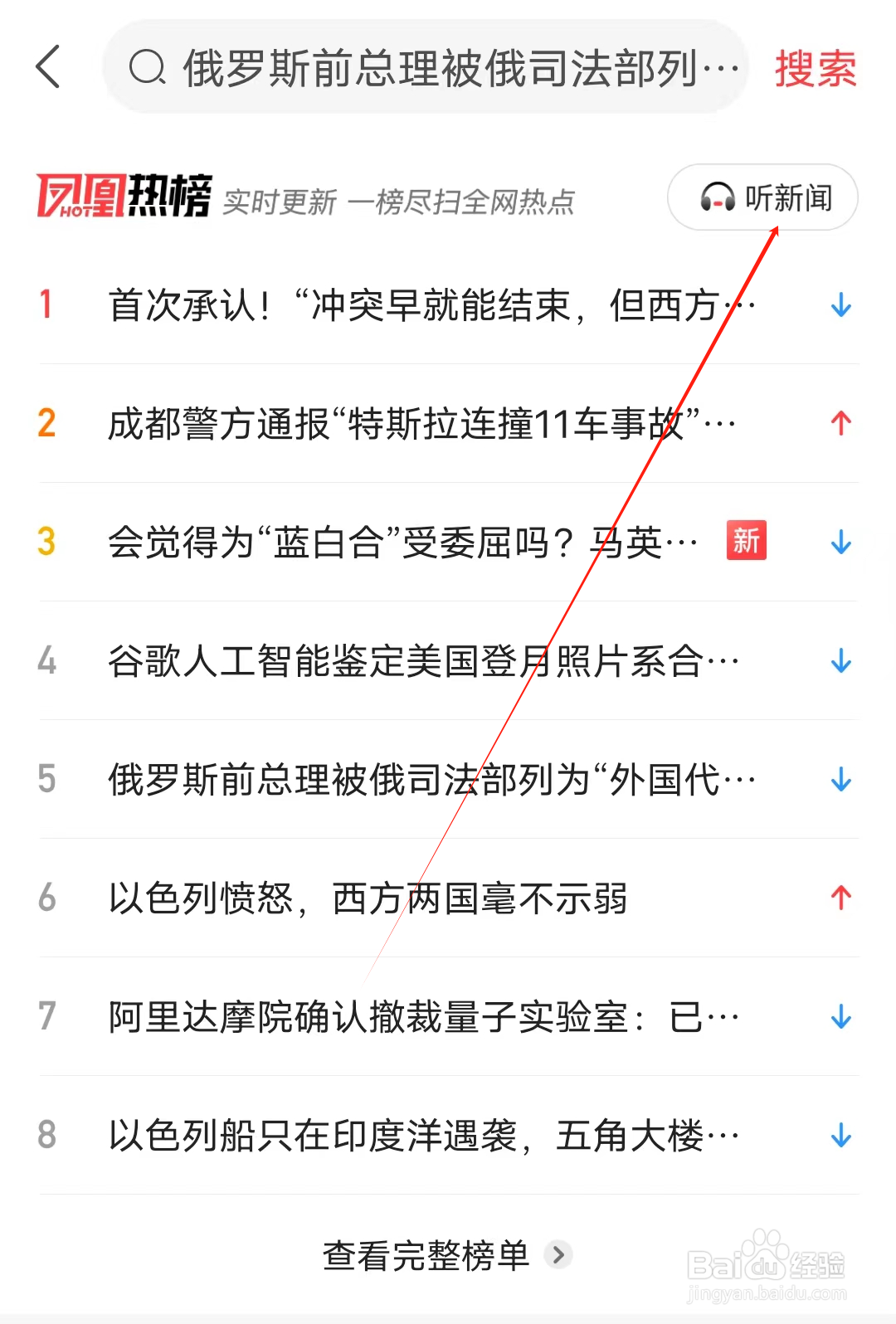Image resolution: width=896 pixels, height=1324 pixels.
Task: Open the top story about 冲突早就能结束
Action: [431, 305]
